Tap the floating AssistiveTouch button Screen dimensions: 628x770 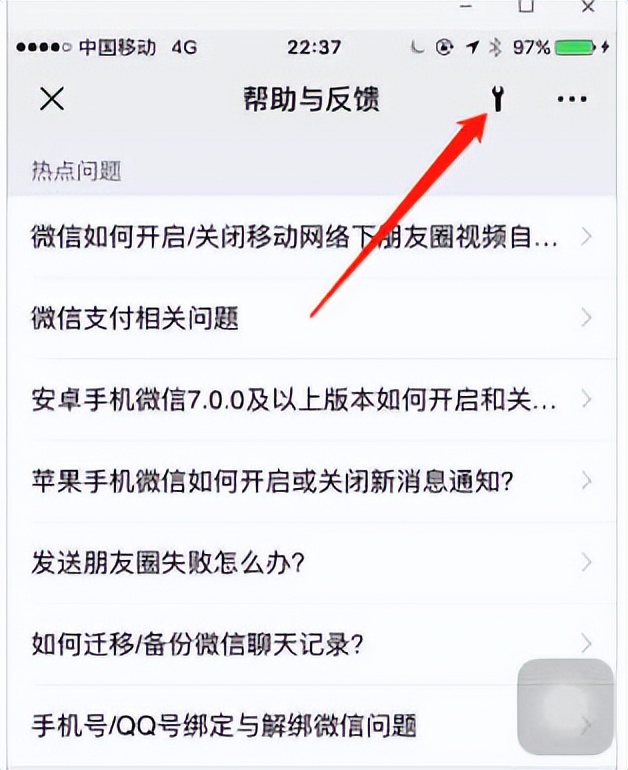tap(565, 706)
